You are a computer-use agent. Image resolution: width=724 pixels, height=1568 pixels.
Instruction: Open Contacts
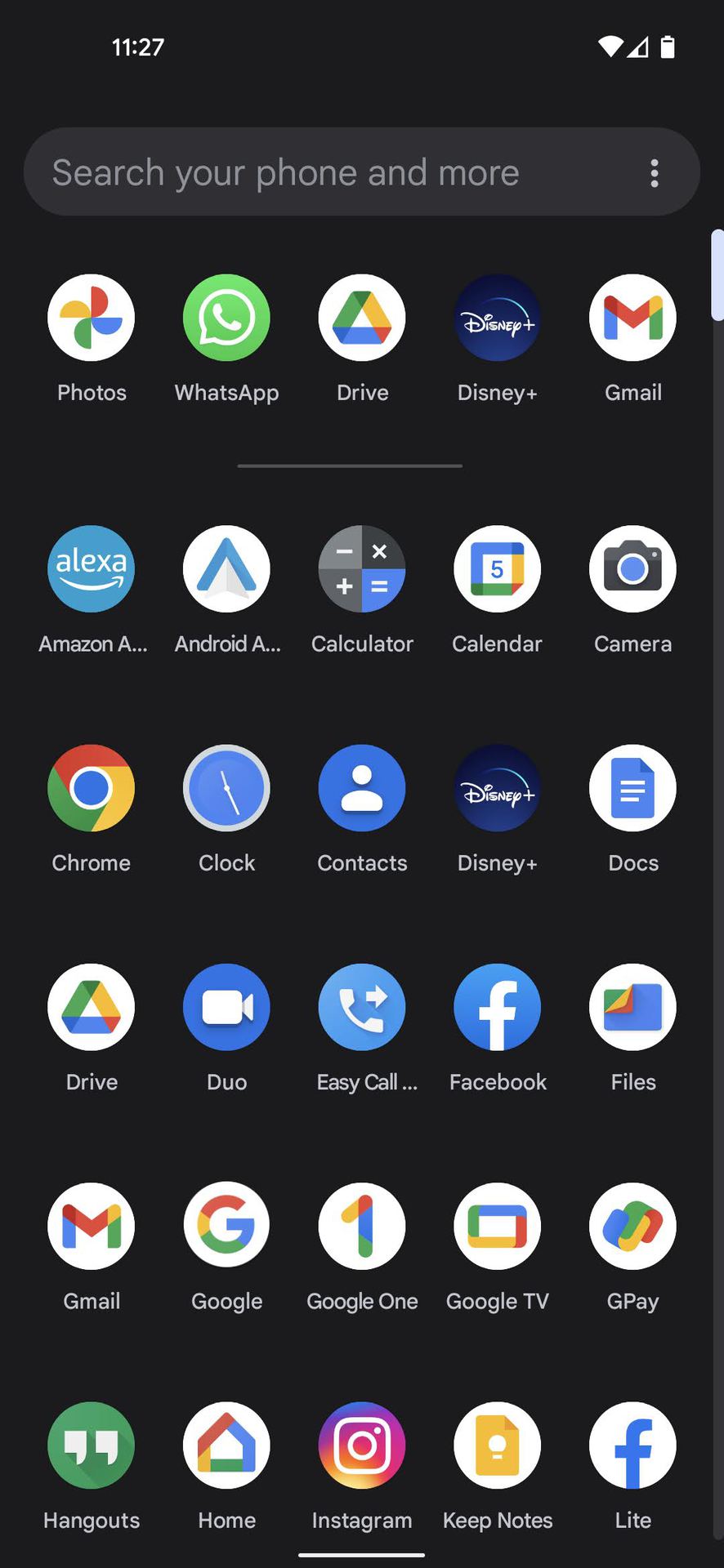[362, 788]
